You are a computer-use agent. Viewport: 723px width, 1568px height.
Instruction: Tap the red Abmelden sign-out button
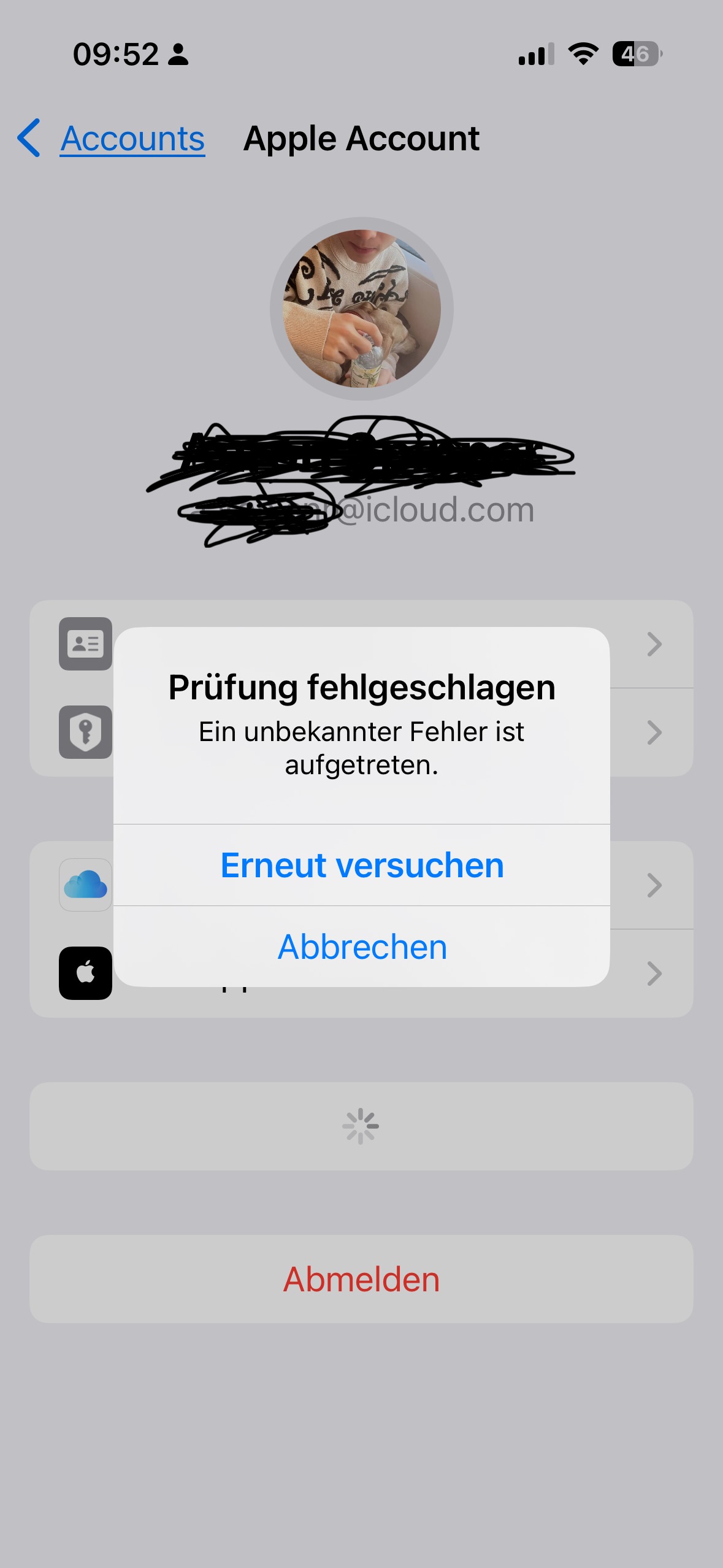(x=361, y=1279)
